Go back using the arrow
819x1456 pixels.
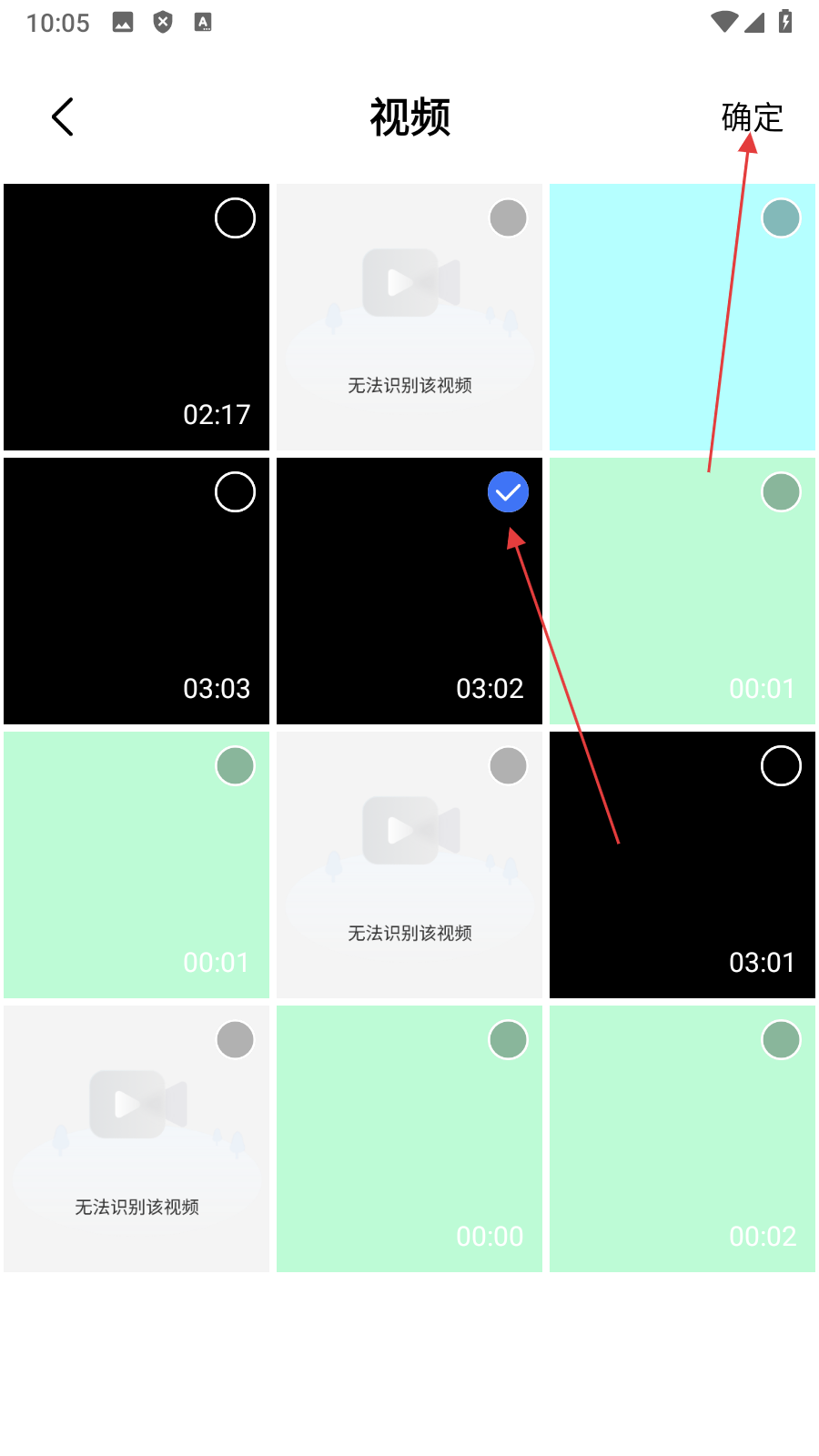(x=62, y=117)
